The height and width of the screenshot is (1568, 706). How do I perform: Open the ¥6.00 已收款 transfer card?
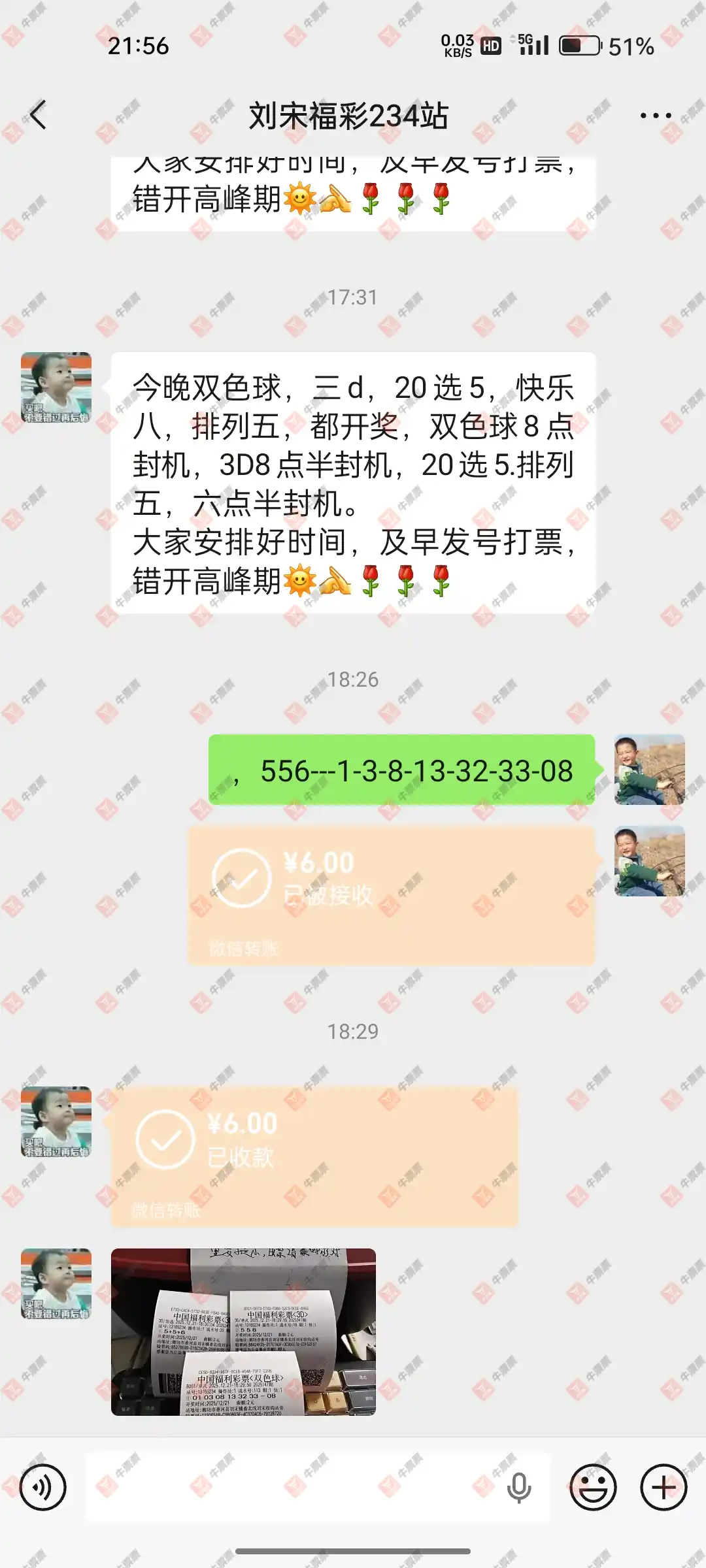(x=314, y=1156)
